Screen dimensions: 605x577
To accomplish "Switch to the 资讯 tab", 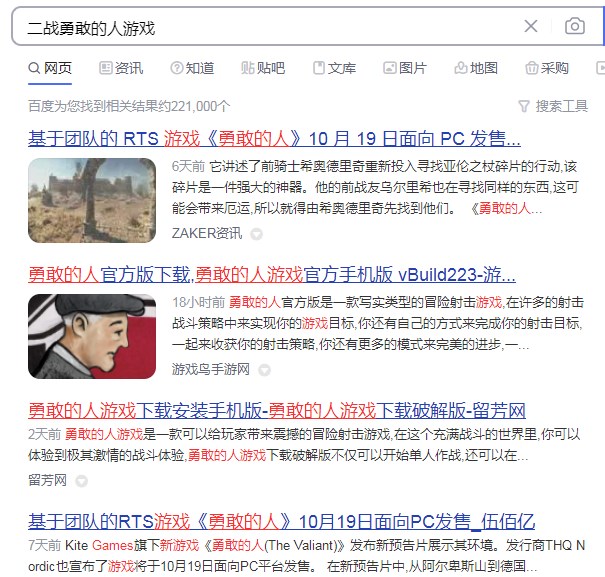I will point(121,68).
